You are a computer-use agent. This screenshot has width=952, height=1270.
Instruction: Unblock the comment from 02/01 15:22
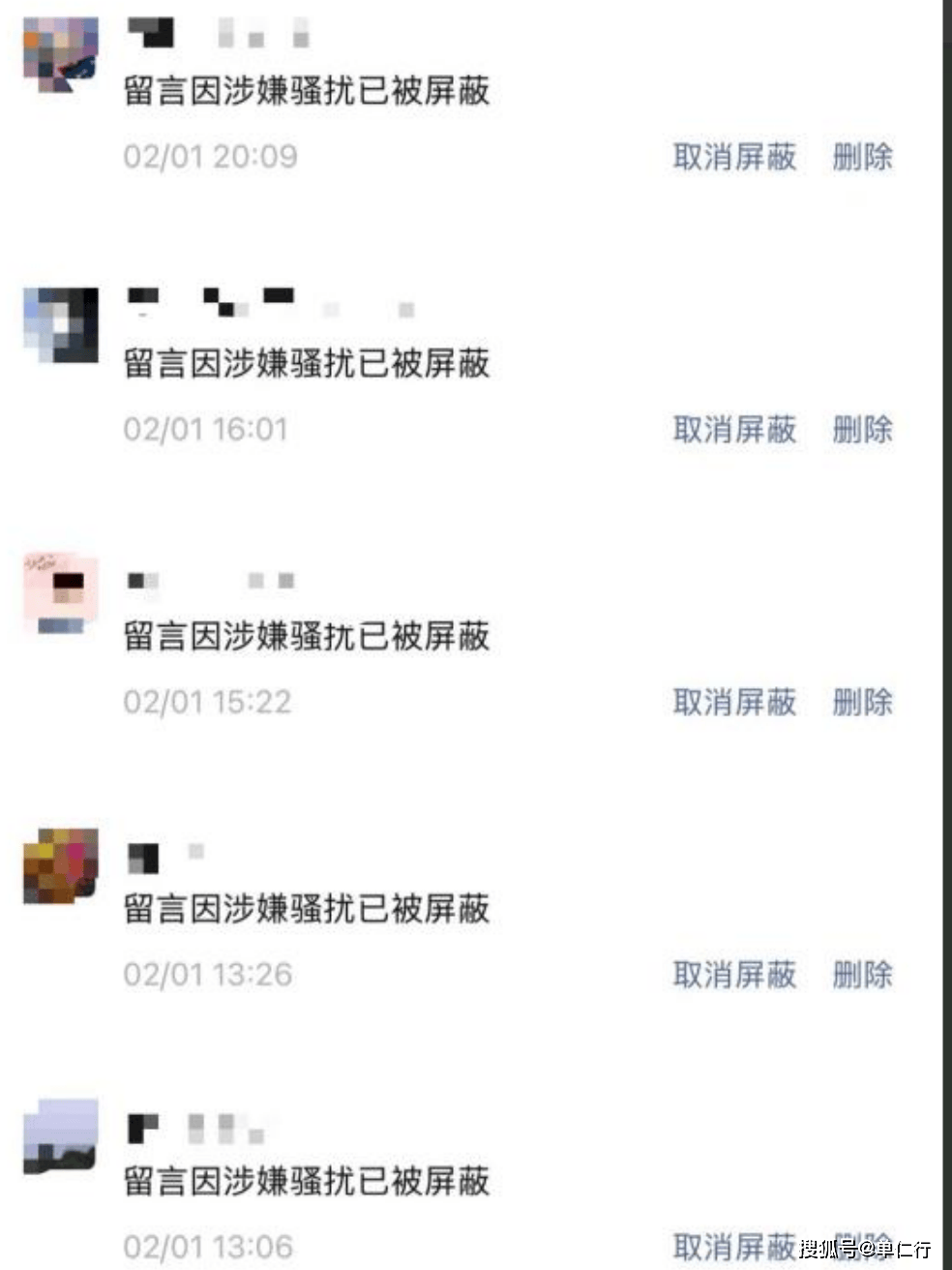pos(734,703)
